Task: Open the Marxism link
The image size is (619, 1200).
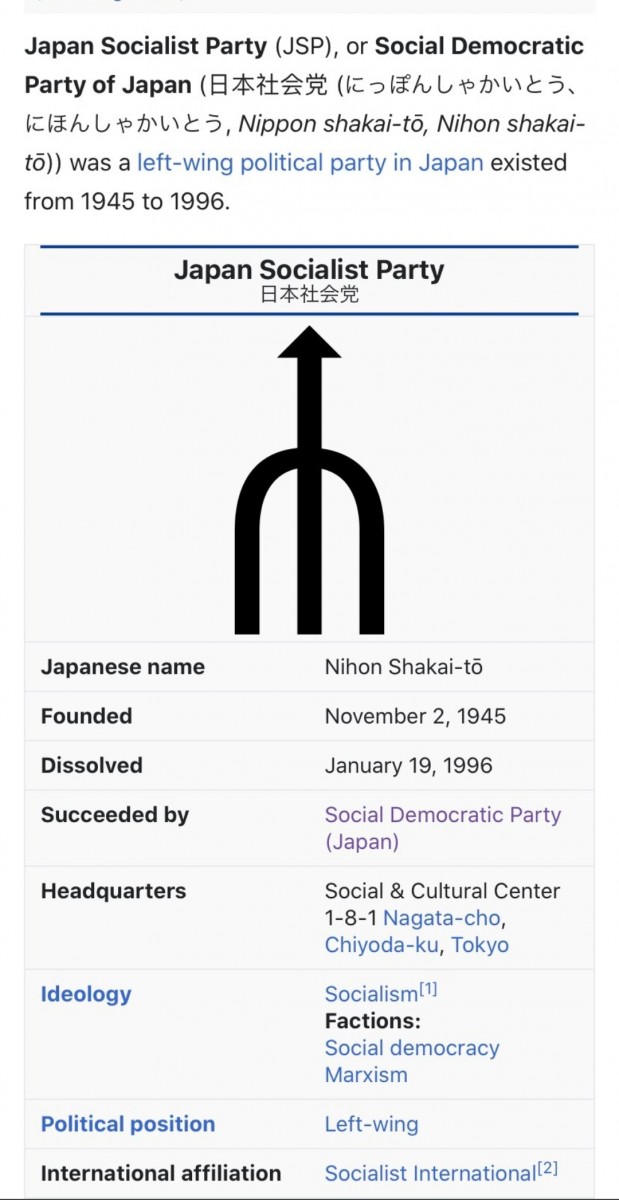Action: coord(366,1075)
